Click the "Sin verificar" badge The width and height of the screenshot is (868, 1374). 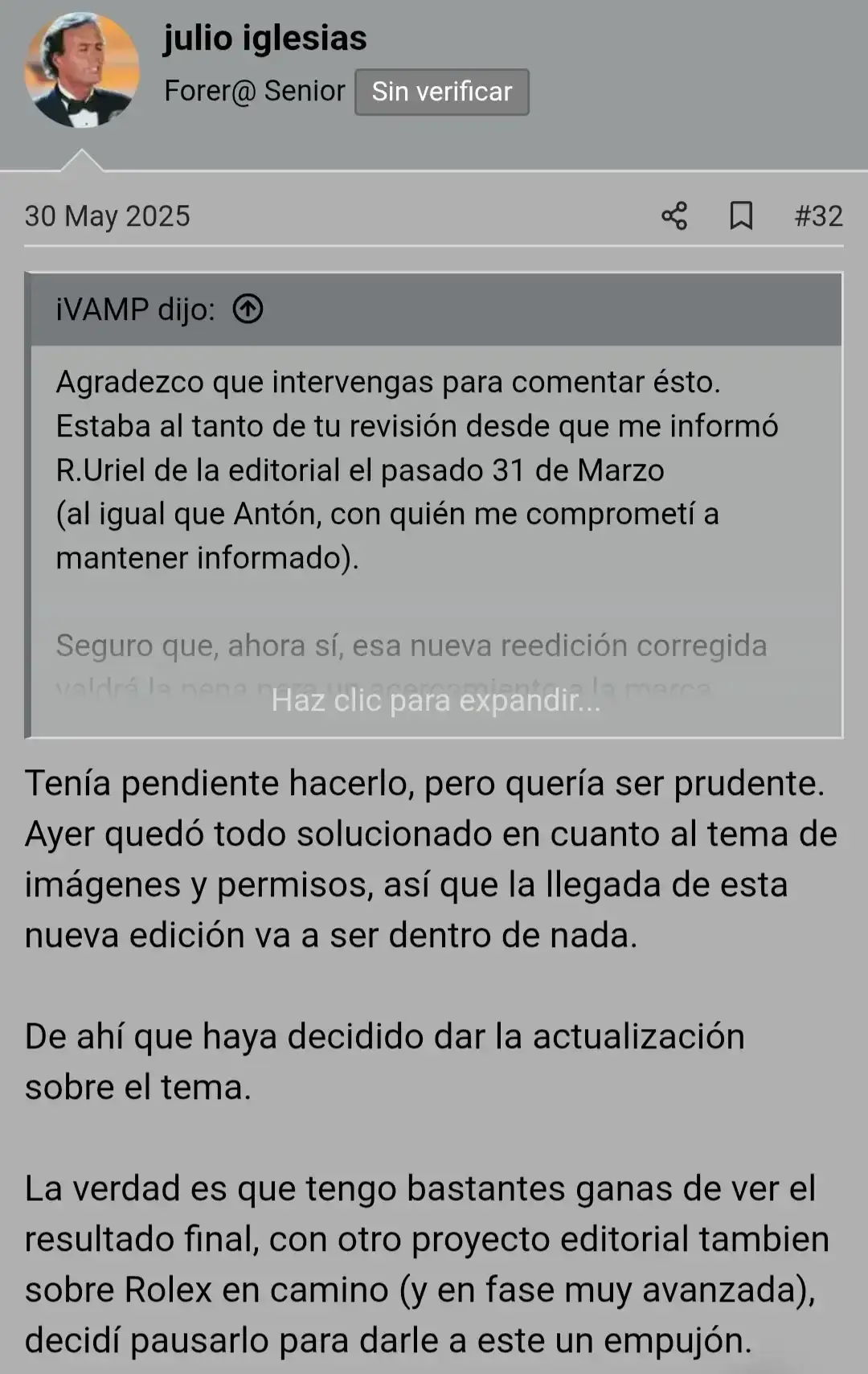pyautogui.click(x=441, y=91)
